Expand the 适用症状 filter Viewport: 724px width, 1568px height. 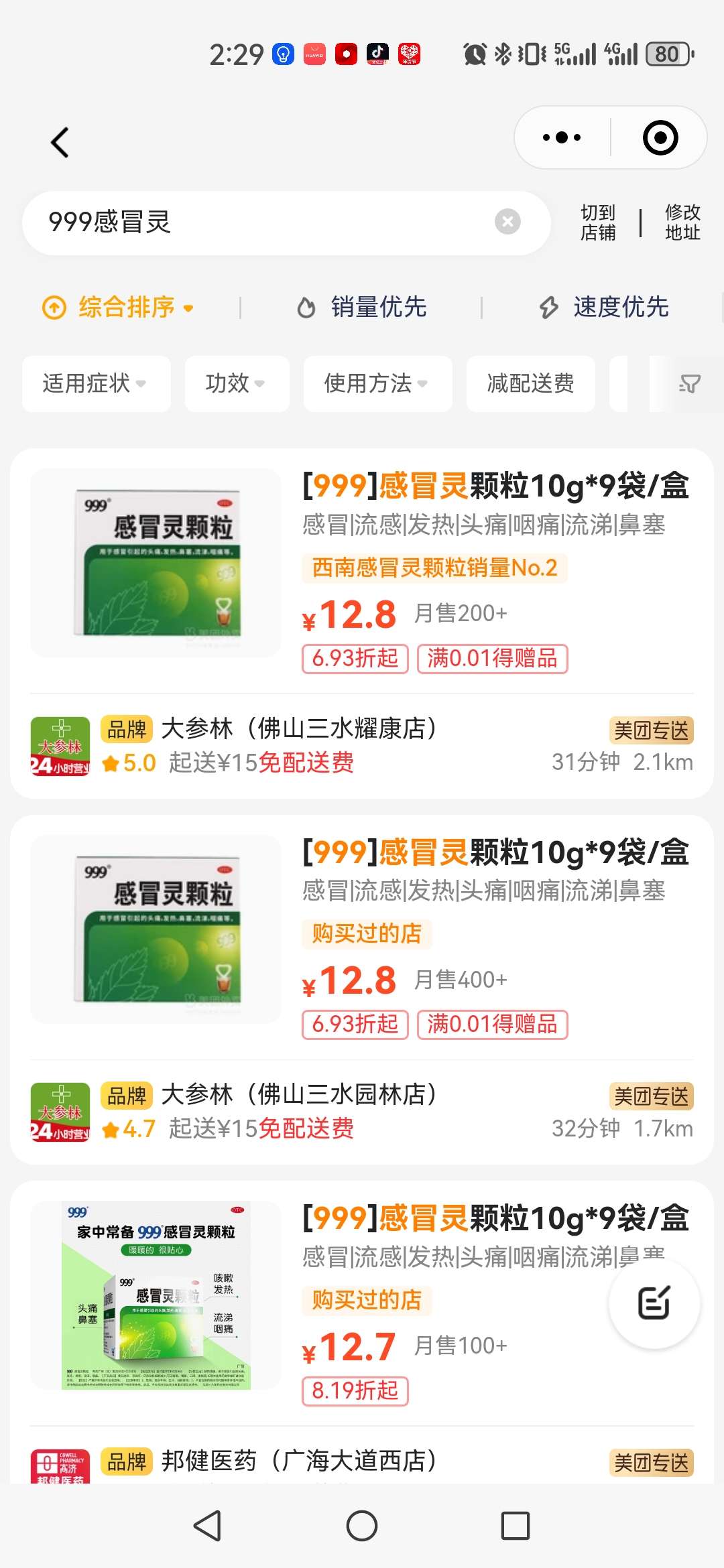(96, 383)
